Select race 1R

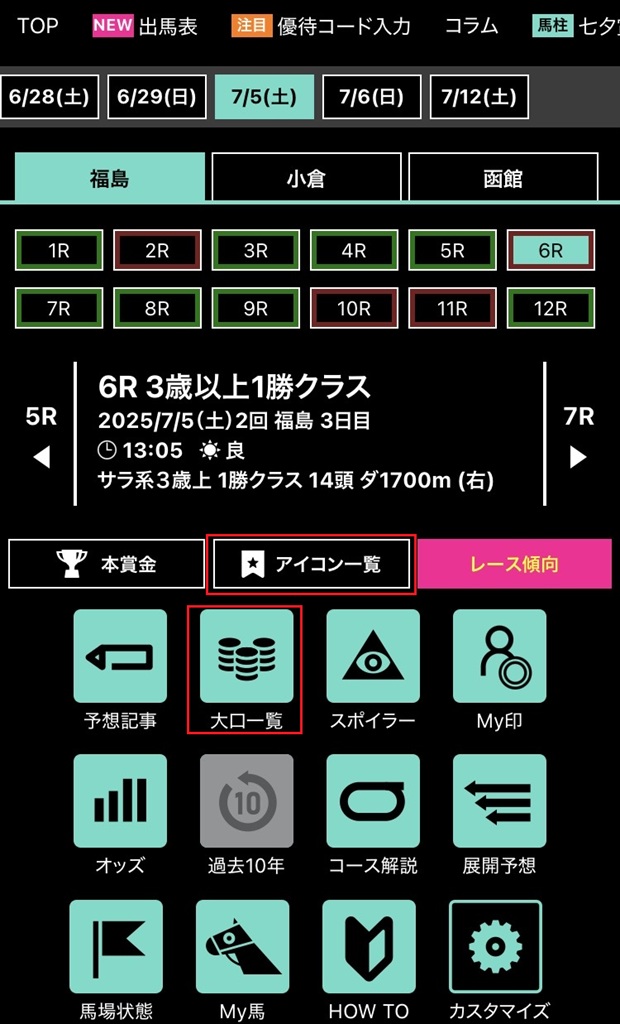(59, 251)
